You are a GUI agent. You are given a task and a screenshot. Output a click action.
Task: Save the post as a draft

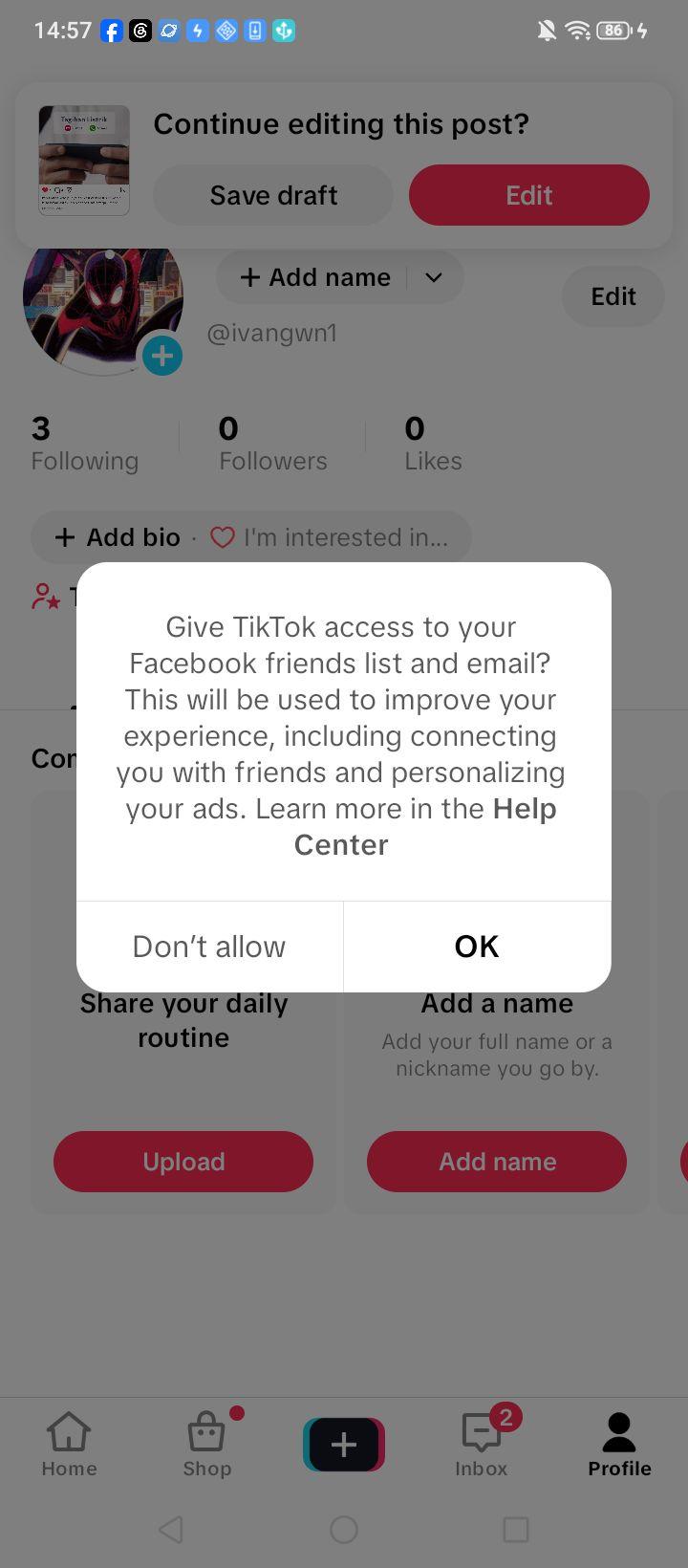pyautogui.click(x=273, y=195)
